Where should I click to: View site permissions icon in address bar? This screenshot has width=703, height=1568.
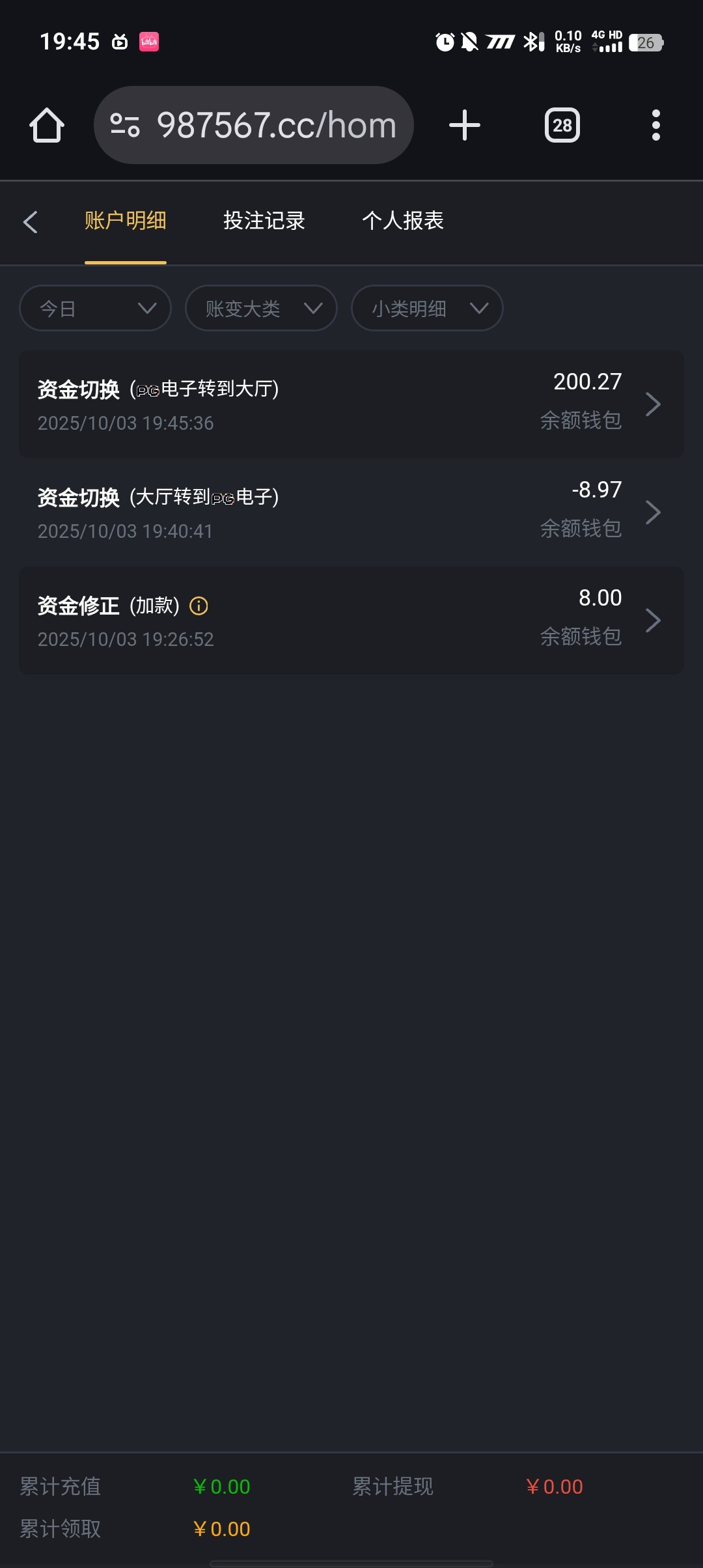point(126,125)
